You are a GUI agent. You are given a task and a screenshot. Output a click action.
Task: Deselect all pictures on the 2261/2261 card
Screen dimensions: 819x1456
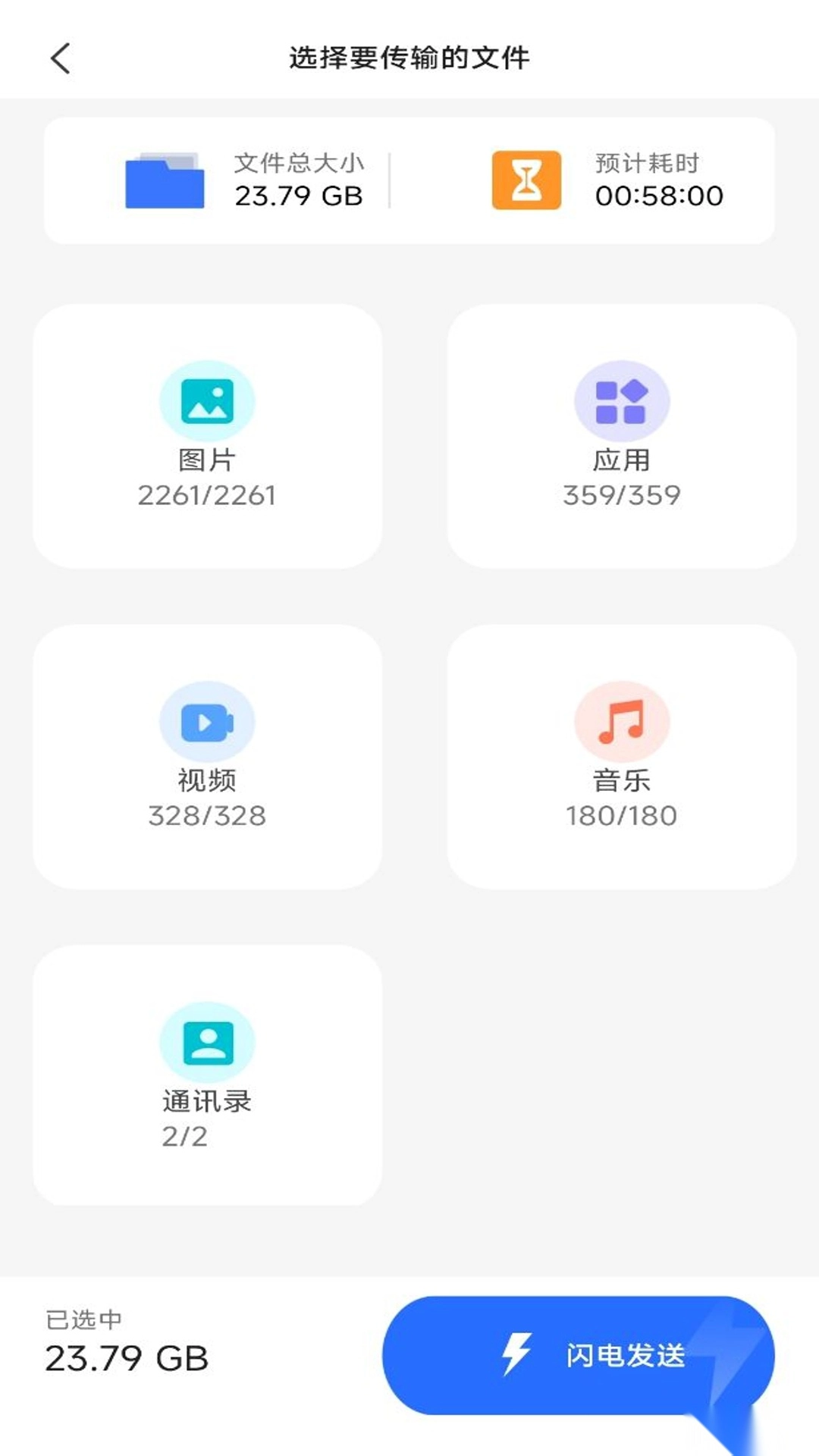[207, 494]
